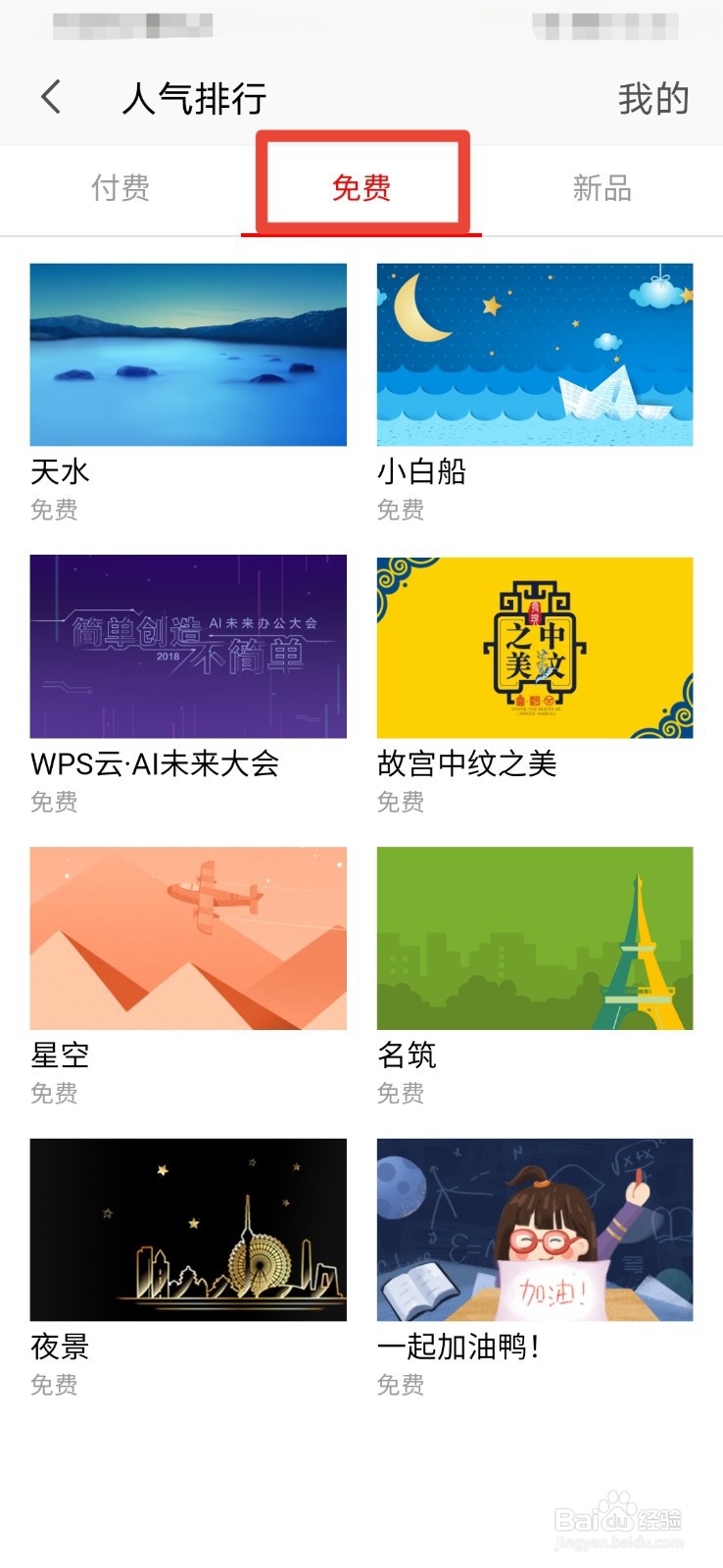Open the WPS云·AI未来大会 template
Viewport: 723px width, 1568px height.
pyautogui.click(x=188, y=647)
